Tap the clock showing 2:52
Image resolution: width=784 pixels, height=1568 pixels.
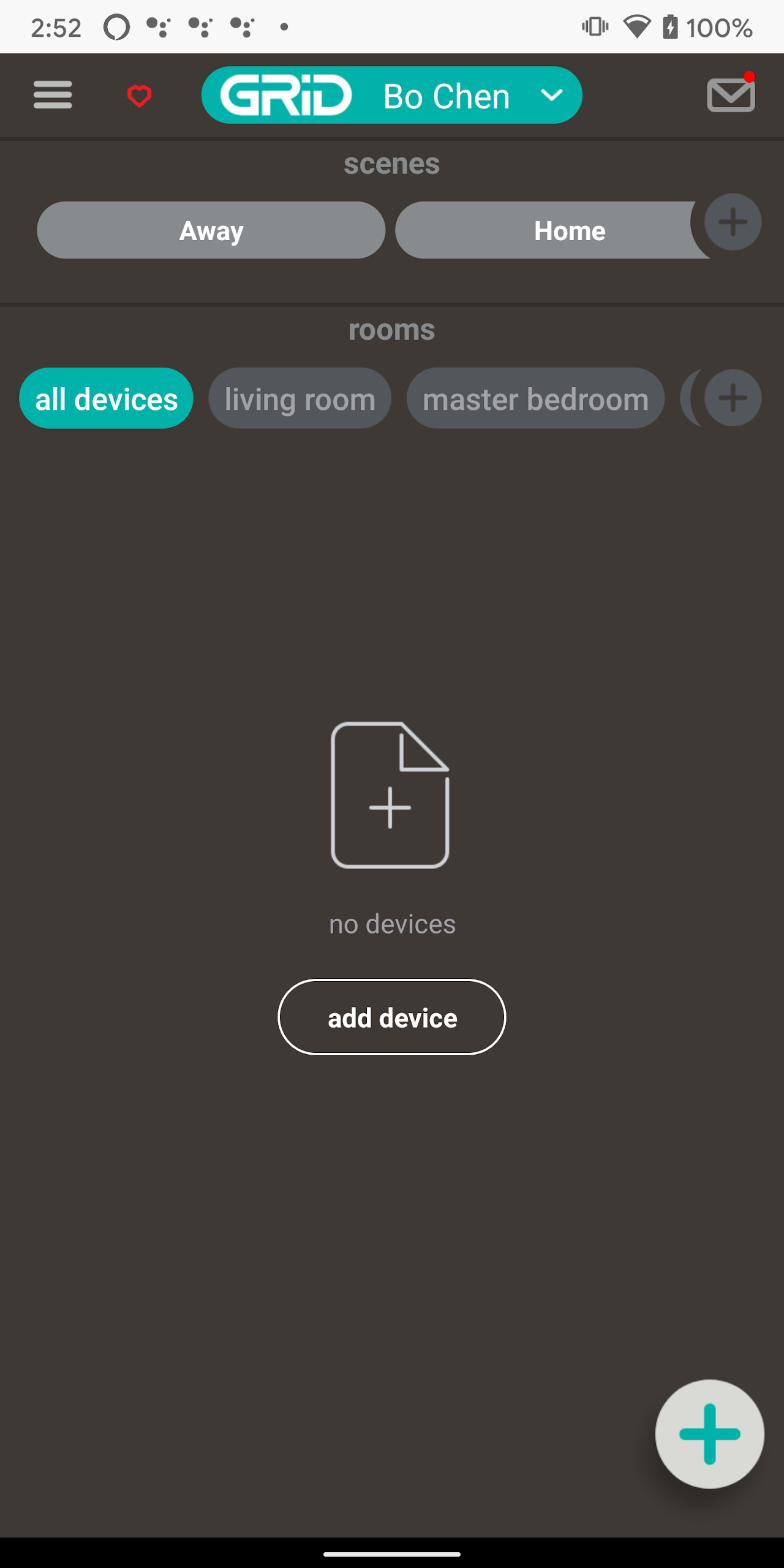coord(56,26)
